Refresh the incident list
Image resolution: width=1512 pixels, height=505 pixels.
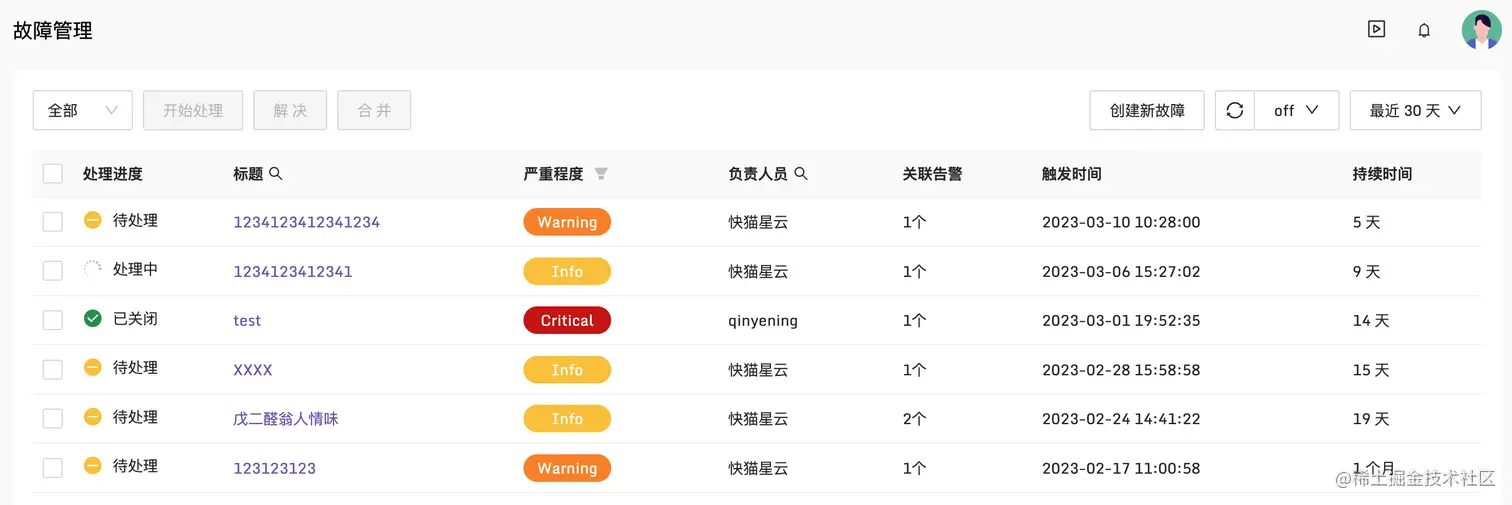click(x=1235, y=110)
